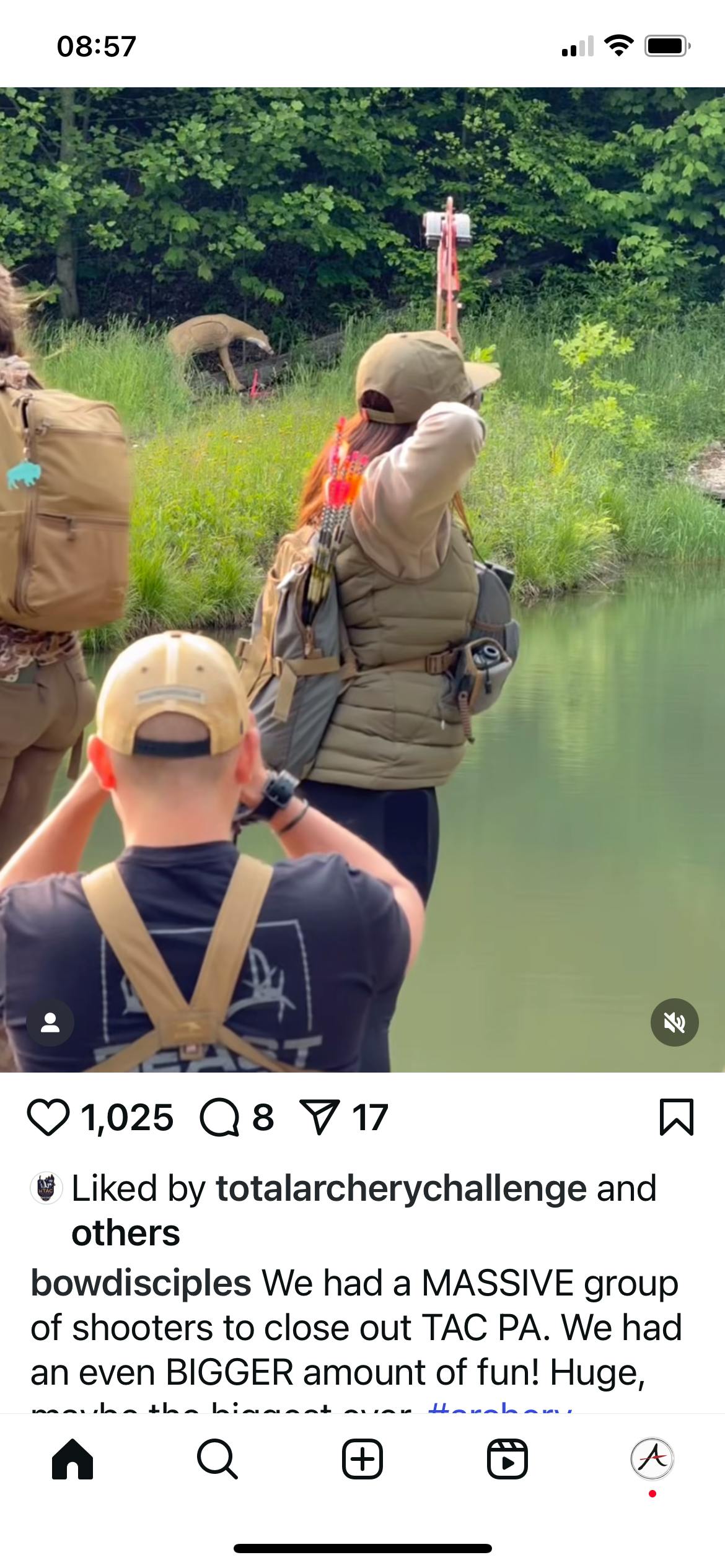The height and width of the screenshot is (1568, 725).
Task: Create a new post
Action: (x=362, y=1460)
